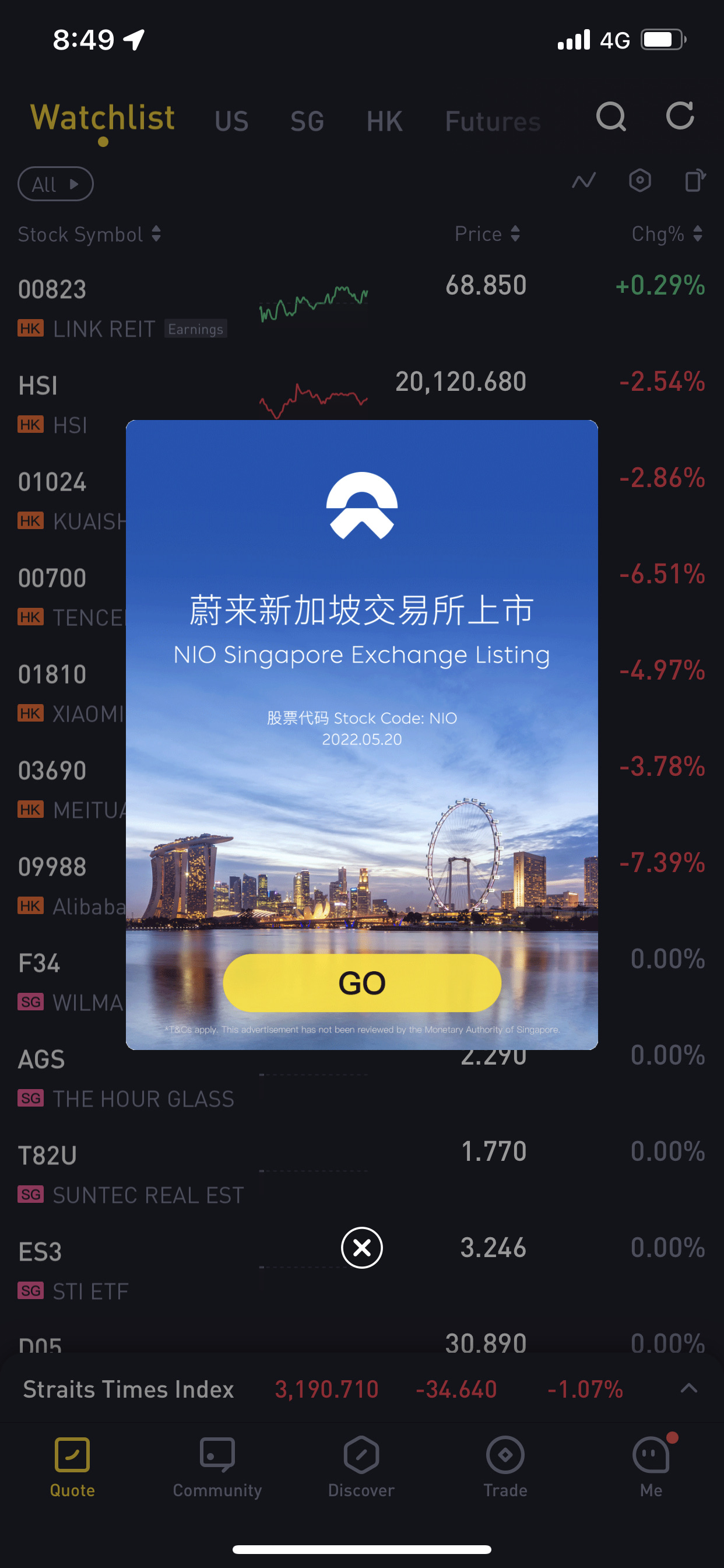Go to the Community tab

tap(217, 1466)
